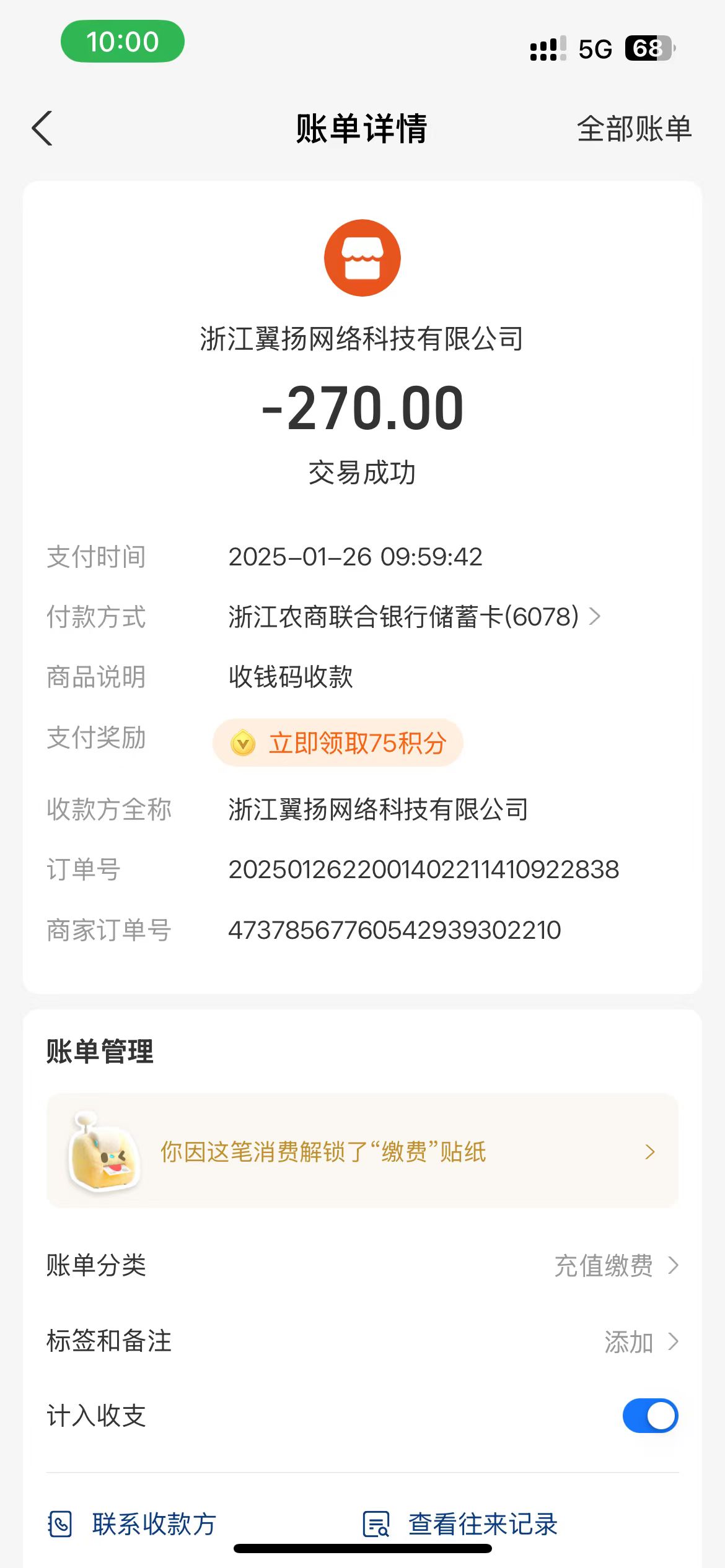The width and height of the screenshot is (725, 1568).
Task: Claim the 立即领取75积分 reward
Action: point(338,743)
